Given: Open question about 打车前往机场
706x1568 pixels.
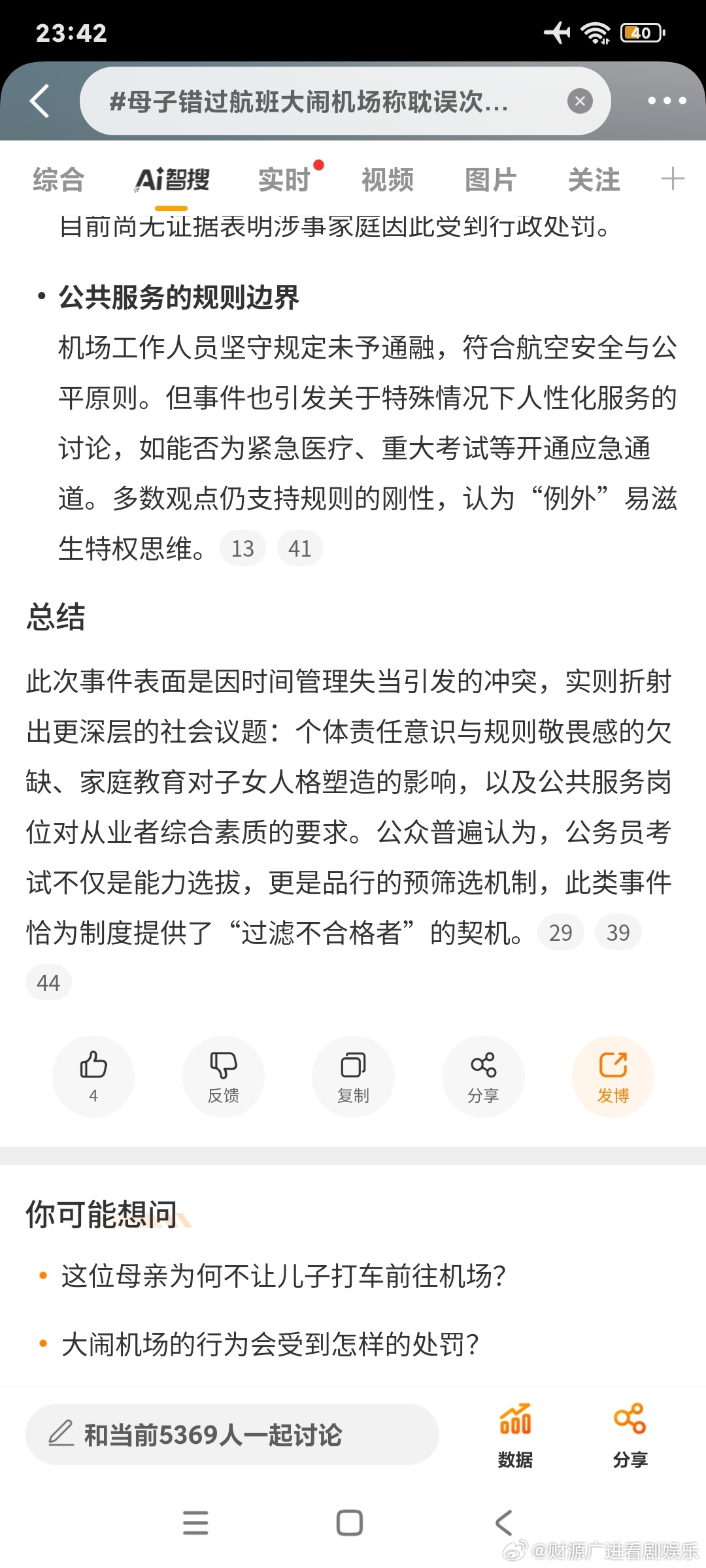Looking at the screenshot, I should pos(283,1275).
